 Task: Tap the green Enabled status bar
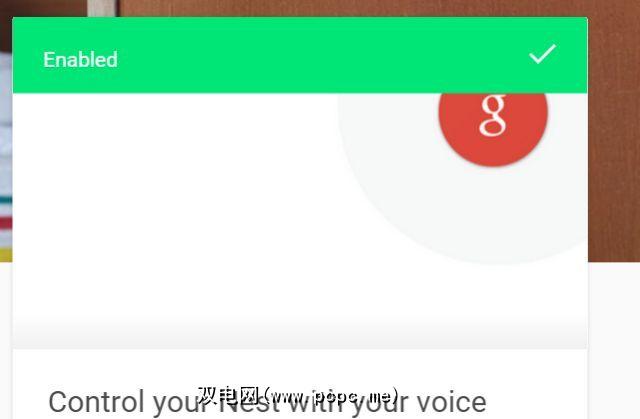(298, 57)
